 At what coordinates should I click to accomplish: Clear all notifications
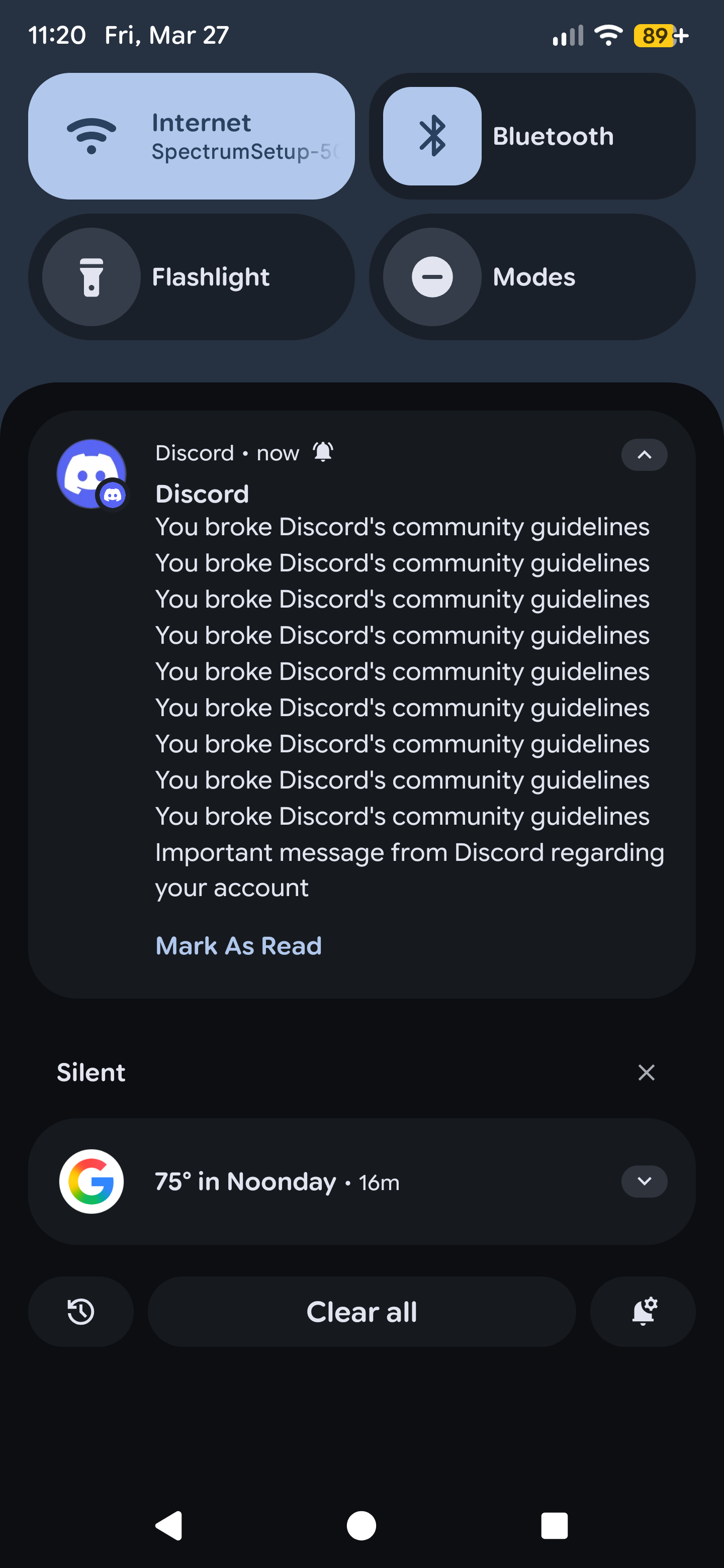[361, 1312]
